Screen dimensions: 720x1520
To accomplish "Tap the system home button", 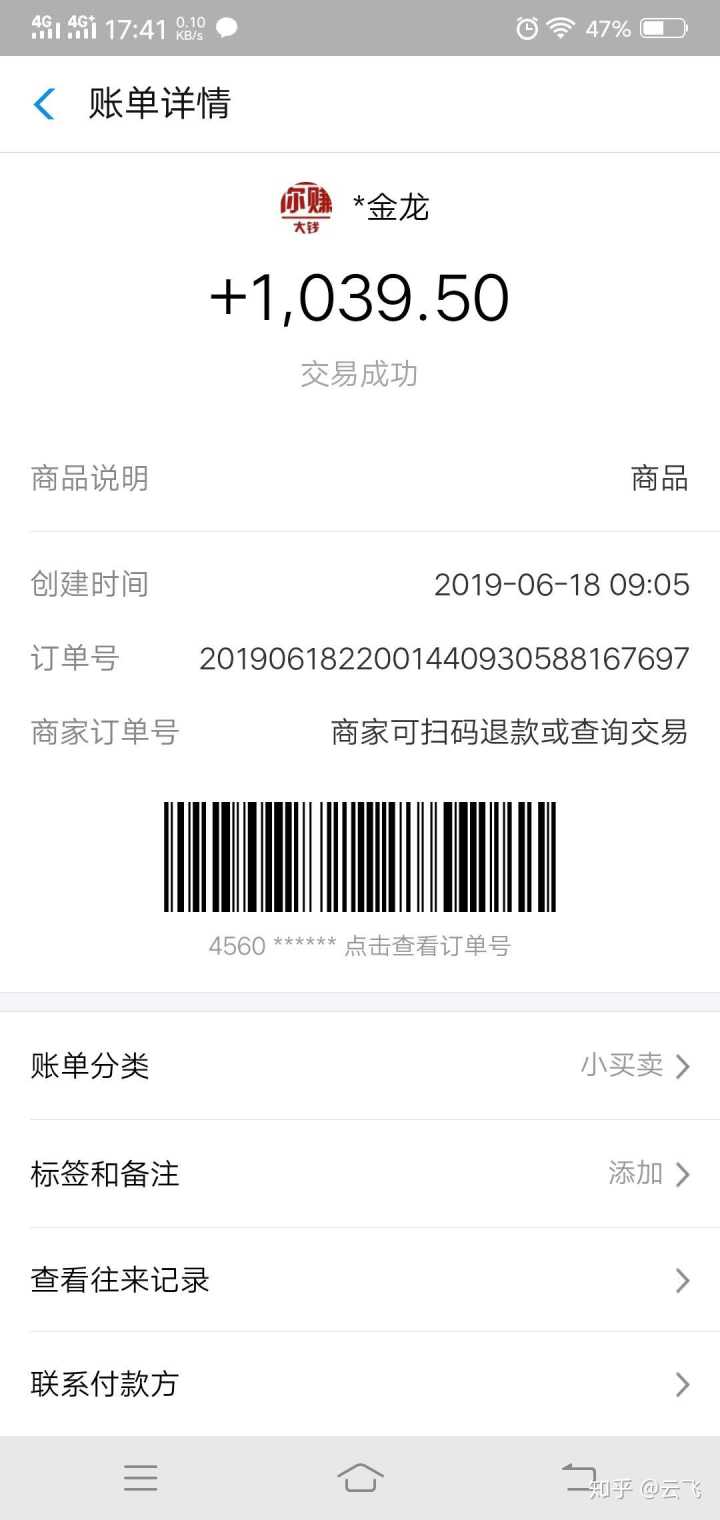I will (x=360, y=1477).
